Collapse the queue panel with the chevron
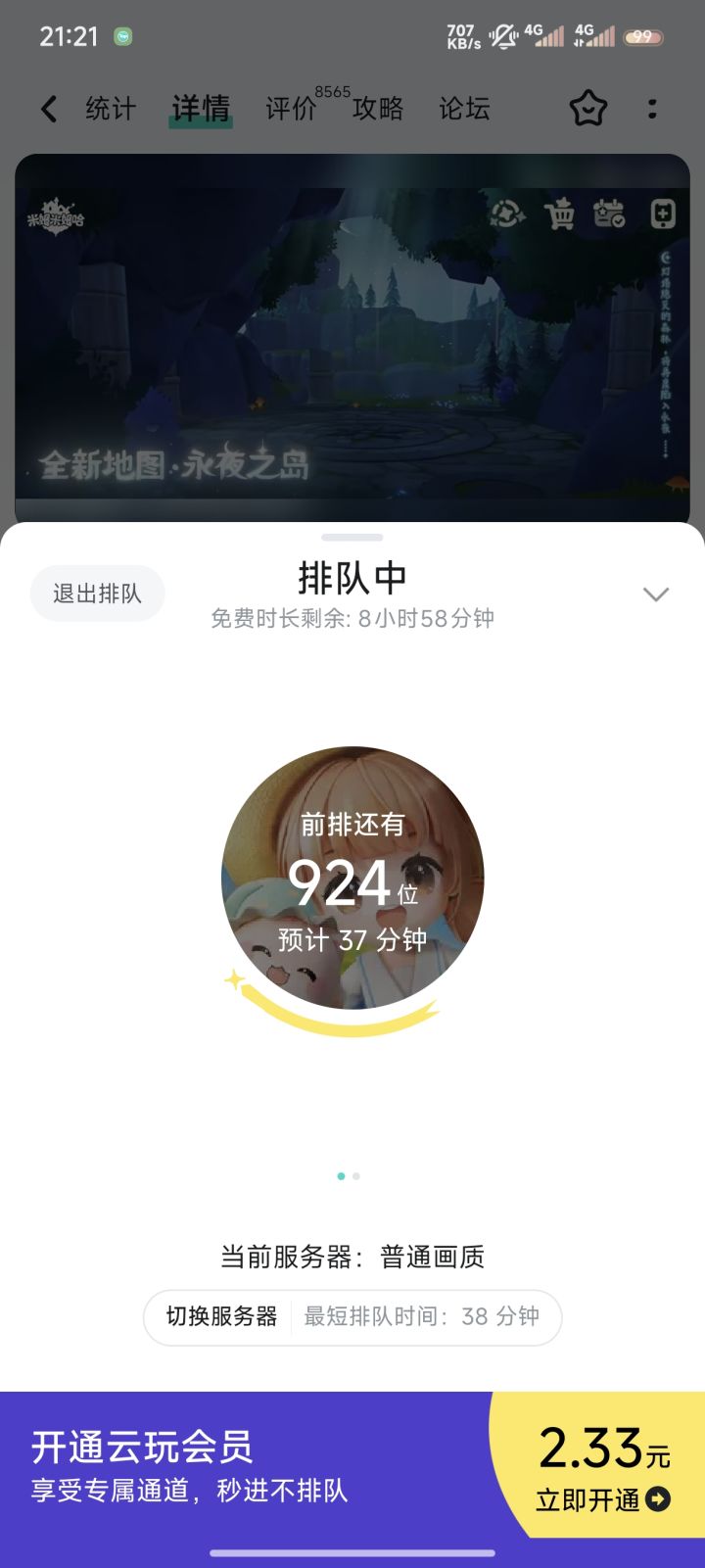Image resolution: width=705 pixels, height=1568 pixels. point(655,594)
